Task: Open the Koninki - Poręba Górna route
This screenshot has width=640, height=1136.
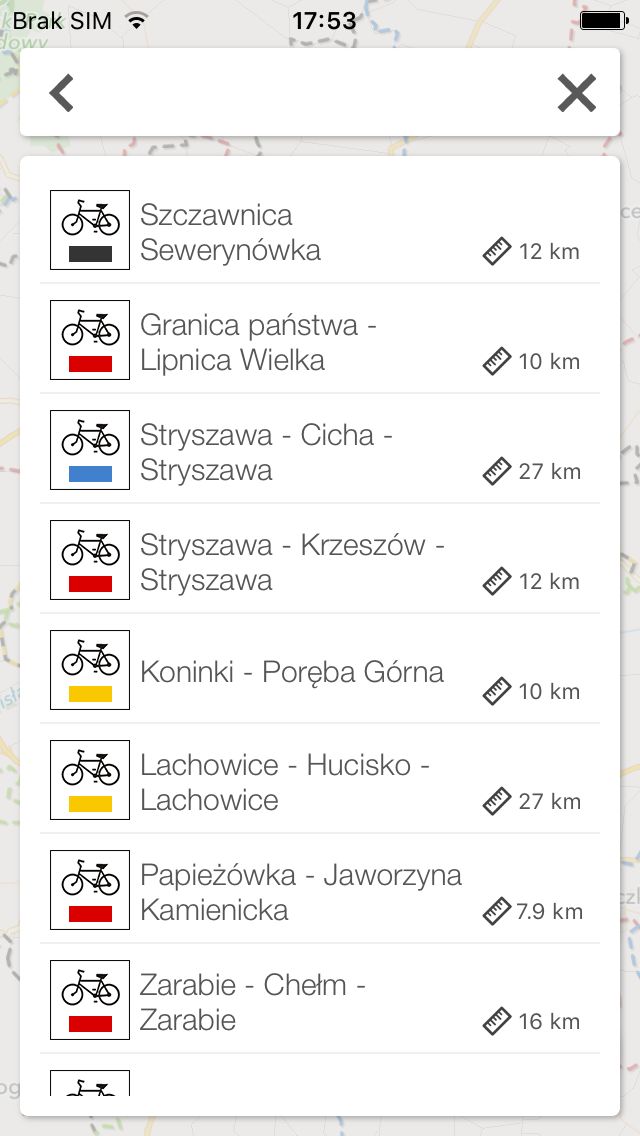Action: [x=320, y=669]
